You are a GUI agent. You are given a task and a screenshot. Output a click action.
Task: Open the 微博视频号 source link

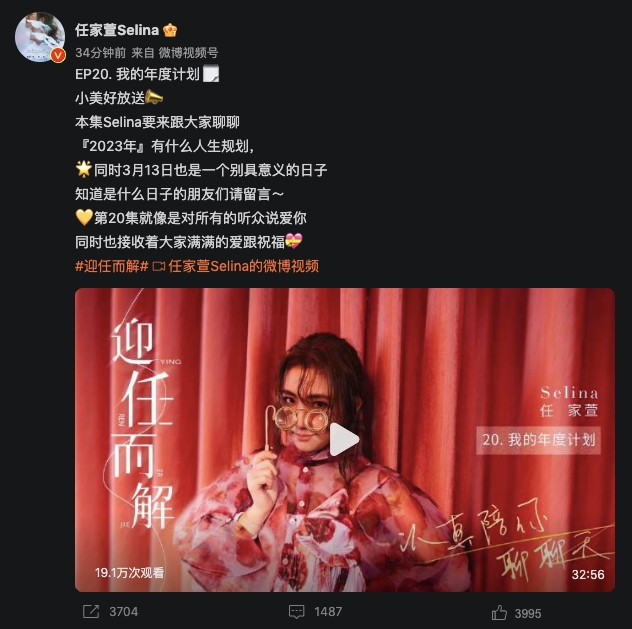point(187,52)
